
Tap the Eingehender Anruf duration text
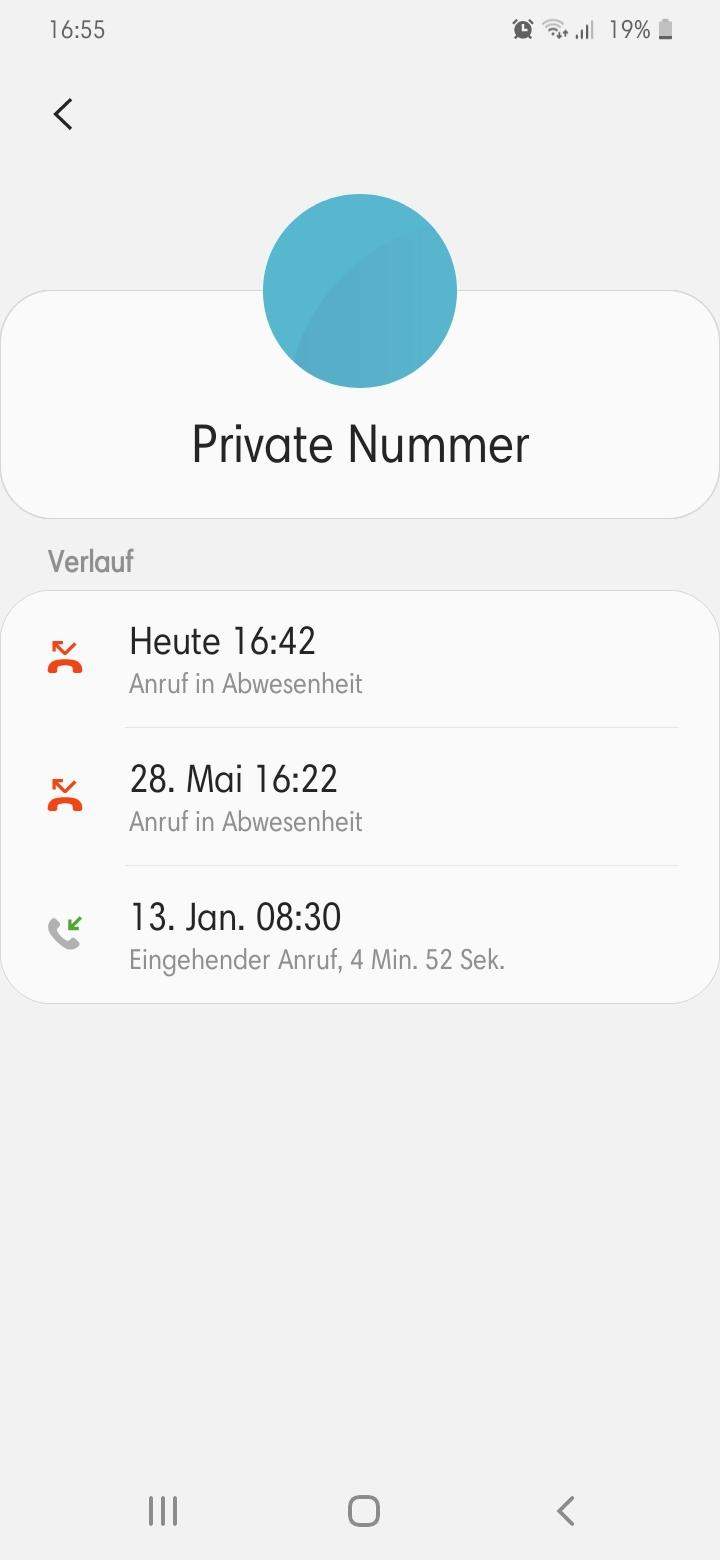click(x=317, y=959)
